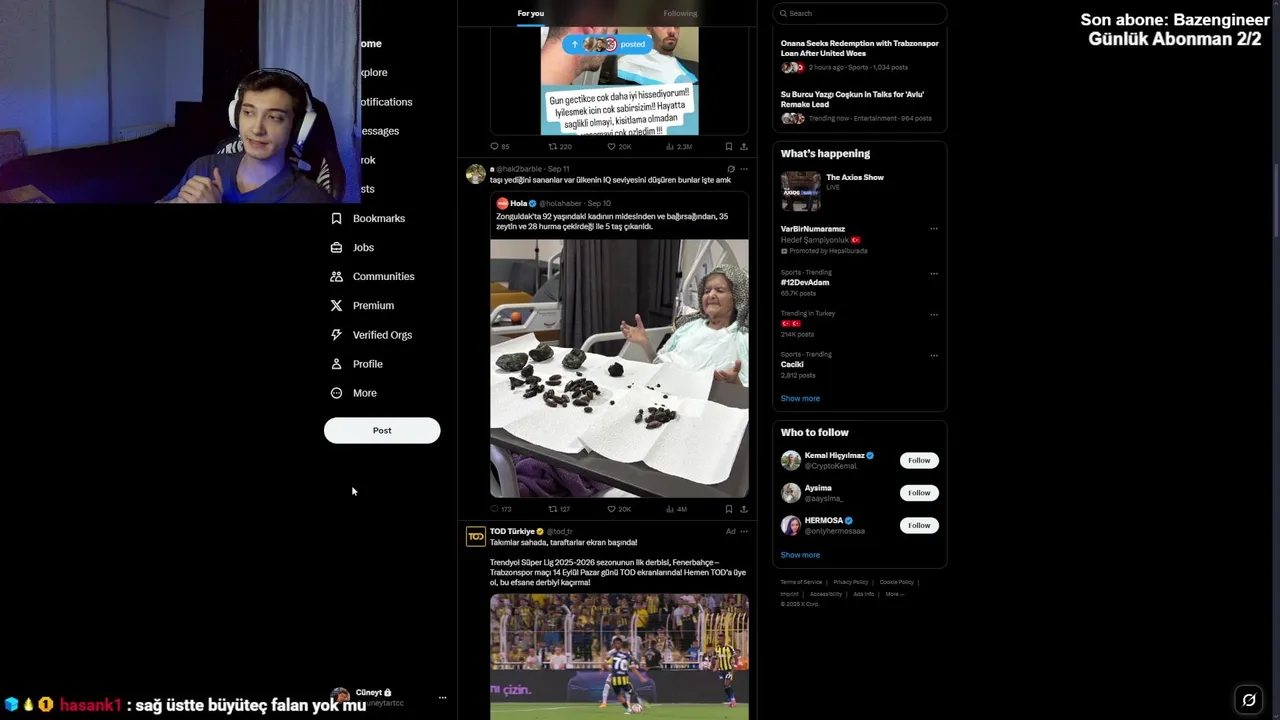Open The Axios Show live event
Screen dimensions: 1280x720
(x=854, y=178)
